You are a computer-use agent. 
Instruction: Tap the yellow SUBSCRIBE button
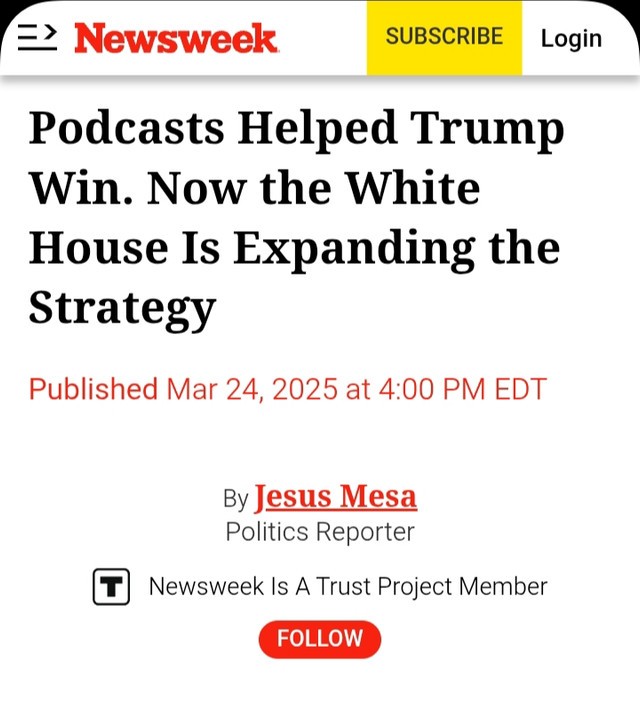tap(444, 37)
